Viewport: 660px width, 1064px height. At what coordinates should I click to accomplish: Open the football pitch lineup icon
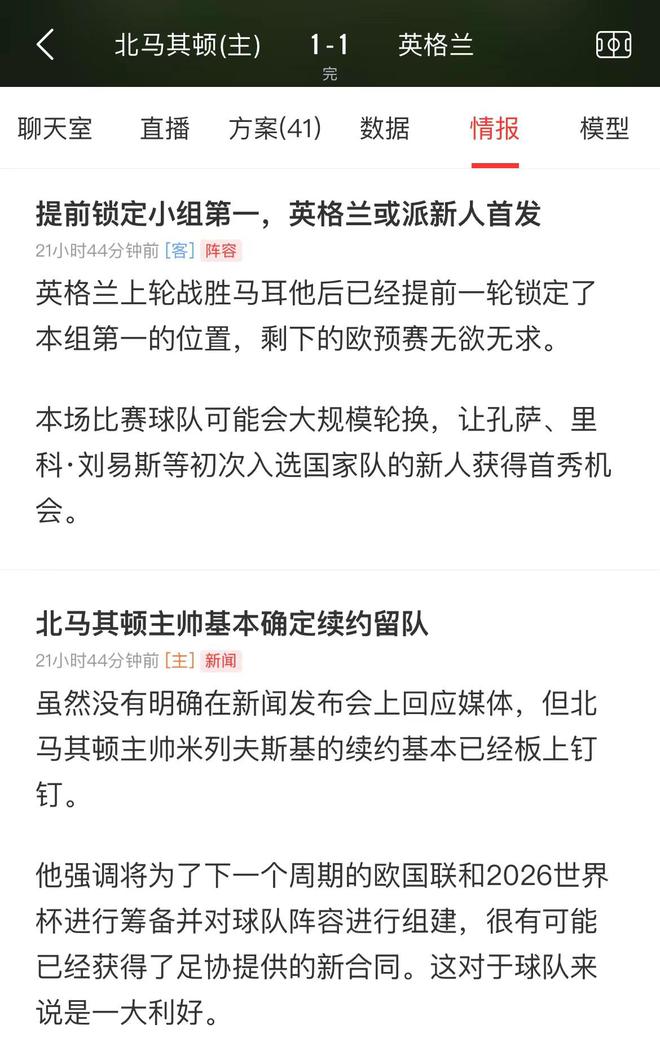(x=613, y=45)
